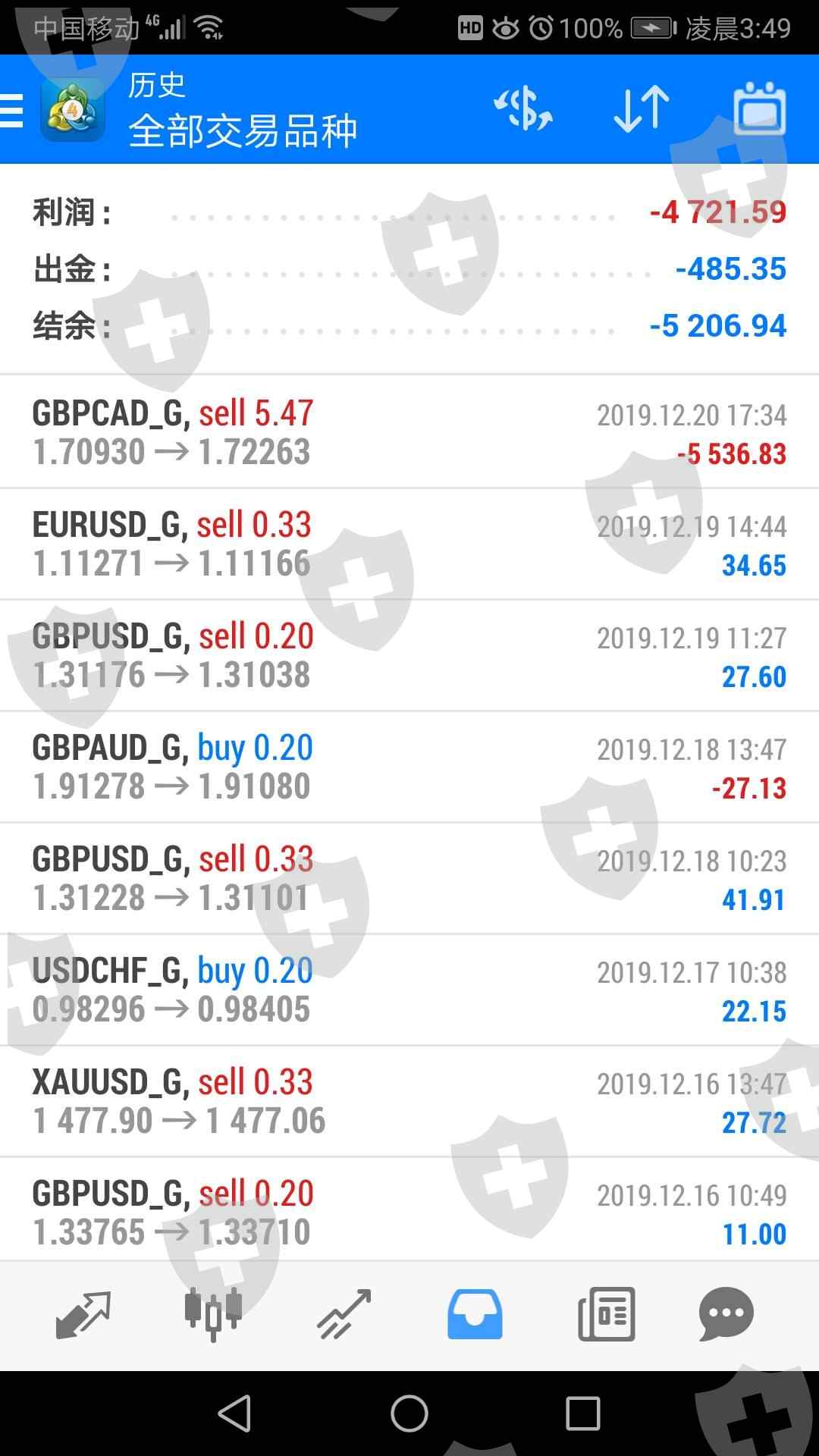
Task: Go back using system back button
Action: [x=234, y=1414]
